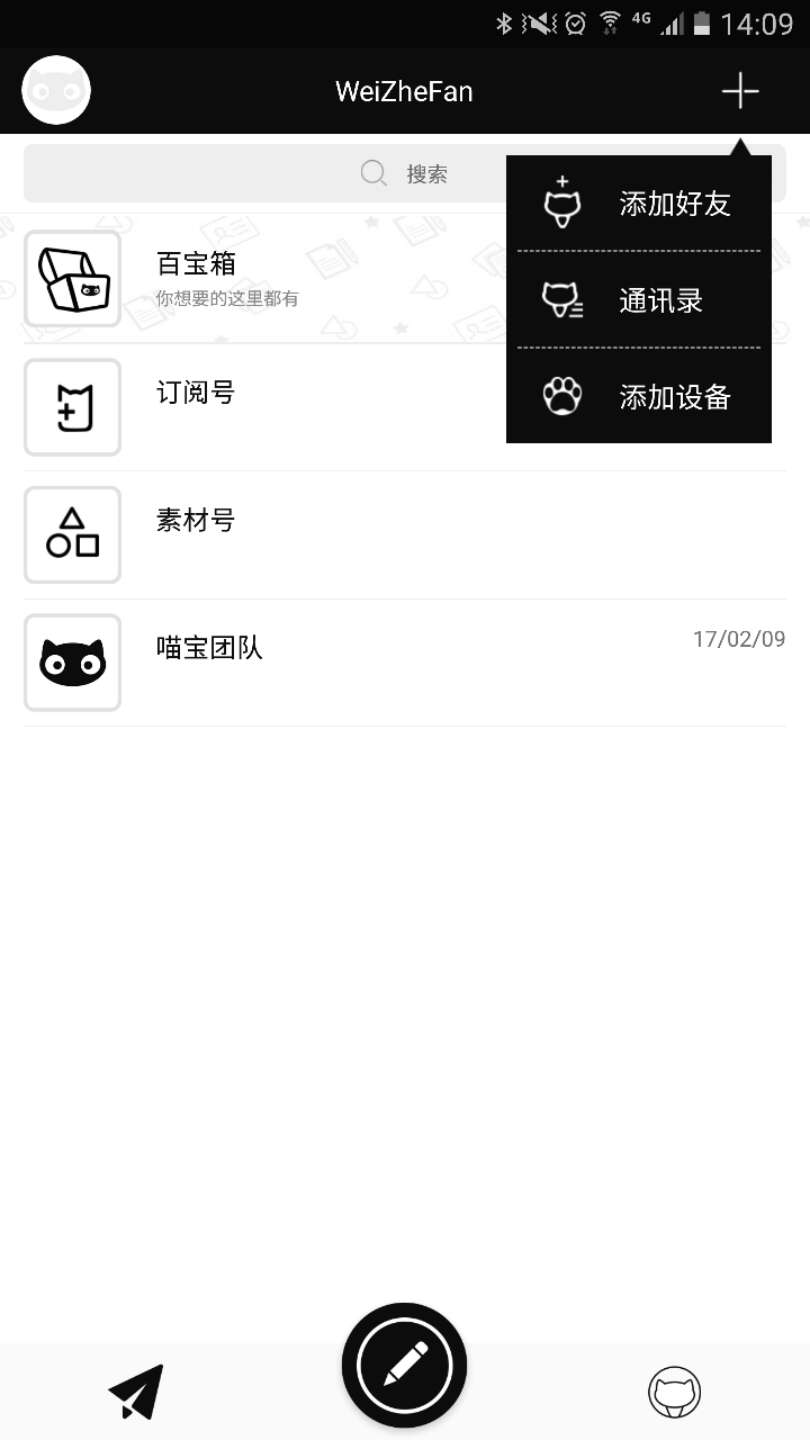This screenshot has width=810, height=1440.
Task: Click the paper plane icon in bottom bar
Action: click(135, 1390)
